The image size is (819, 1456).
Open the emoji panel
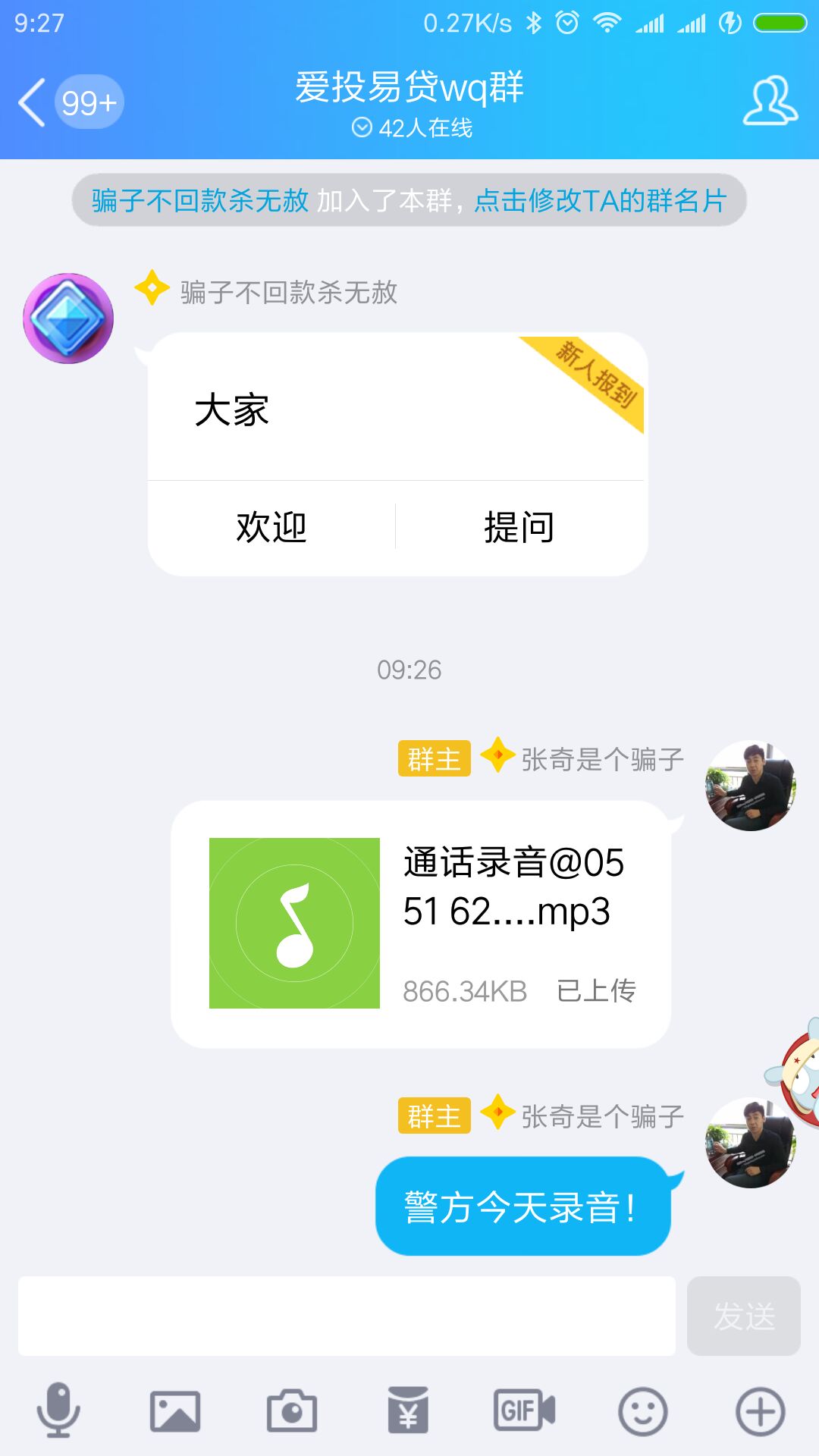(642, 1411)
